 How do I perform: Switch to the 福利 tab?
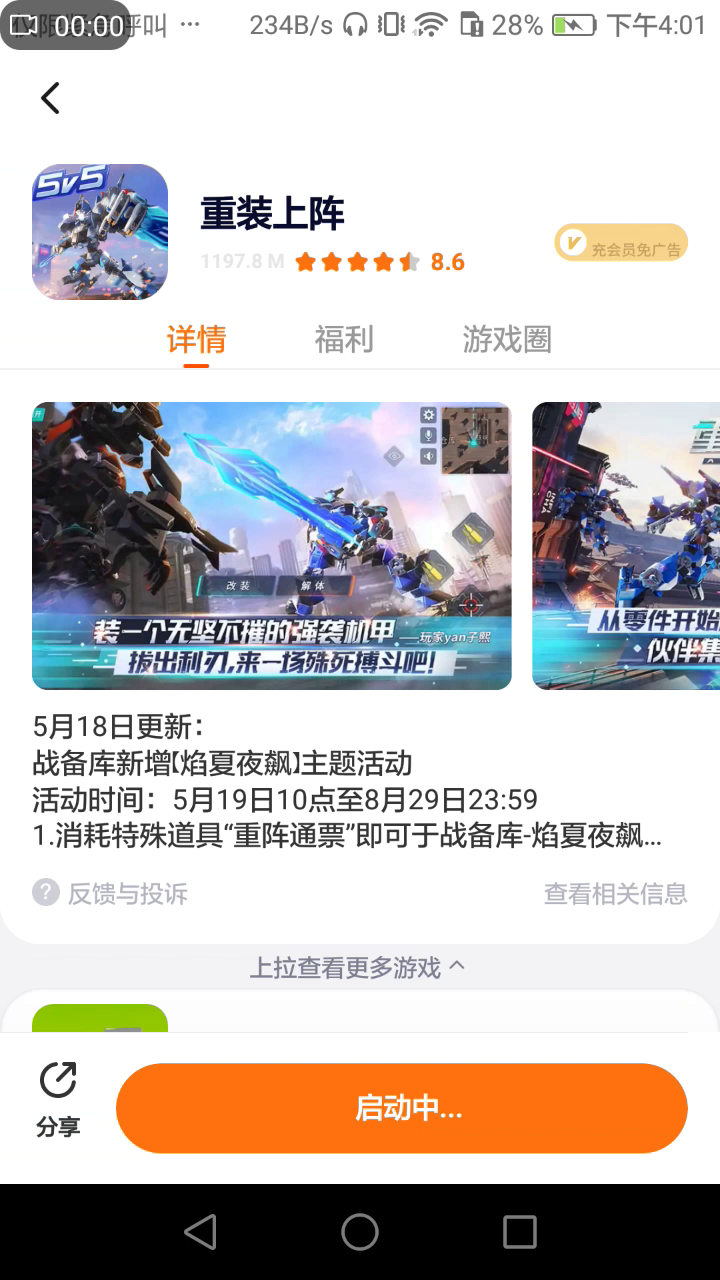[x=344, y=340]
